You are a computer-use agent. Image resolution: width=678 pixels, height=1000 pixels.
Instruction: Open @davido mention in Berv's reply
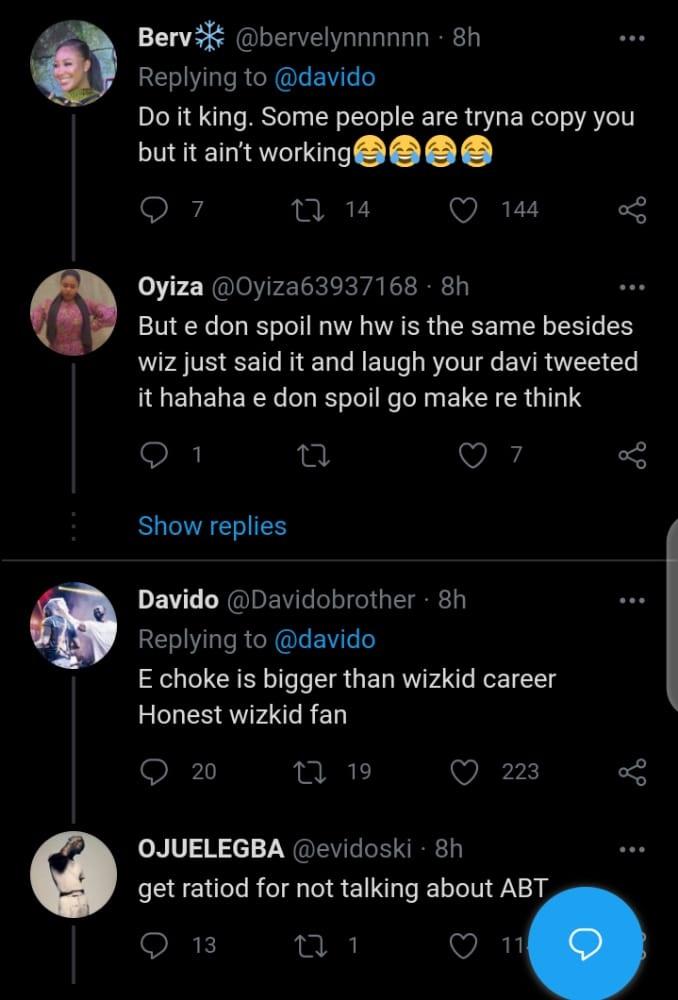point(323,77)
